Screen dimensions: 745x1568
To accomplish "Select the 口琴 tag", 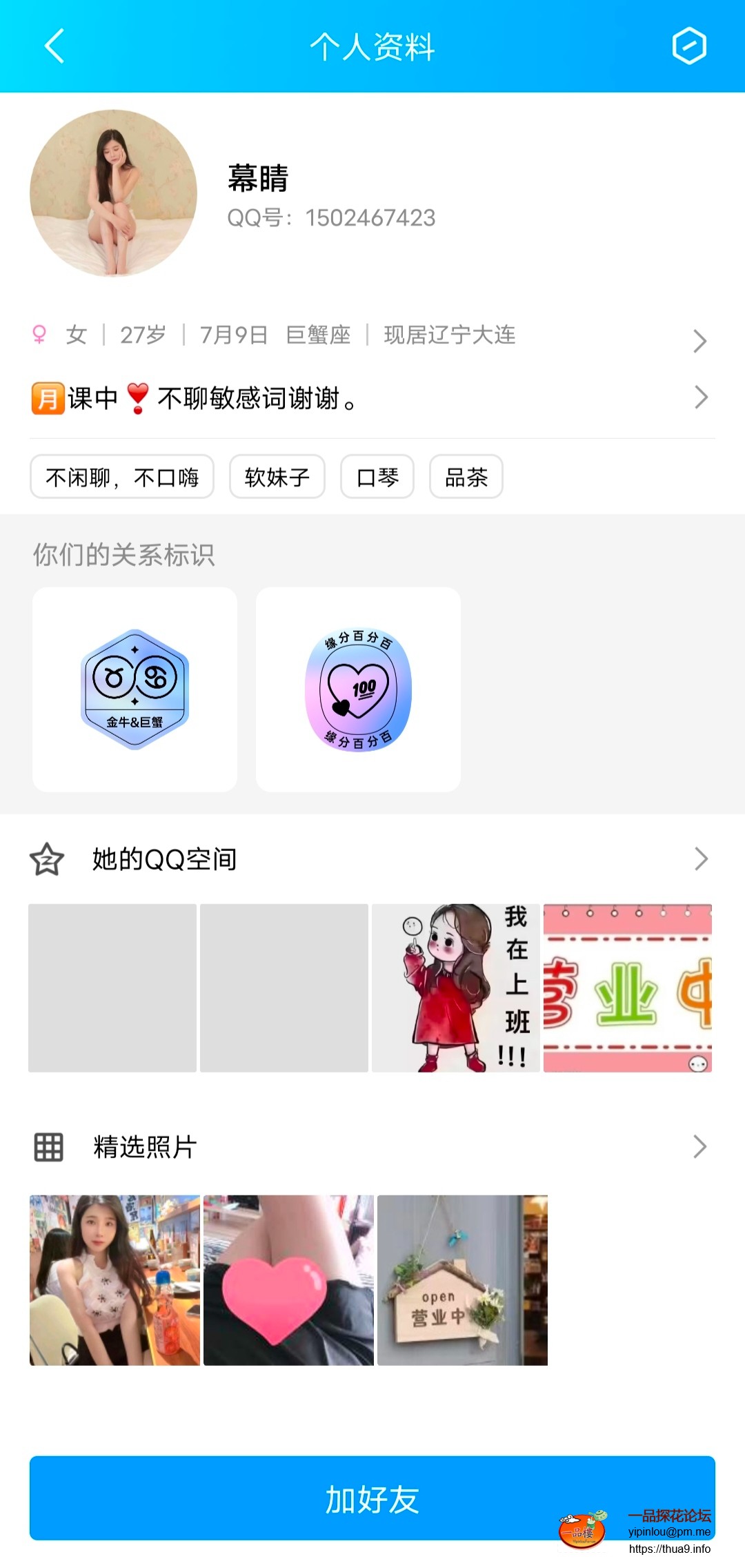I will pyautogui.click(x=377, y=477).
